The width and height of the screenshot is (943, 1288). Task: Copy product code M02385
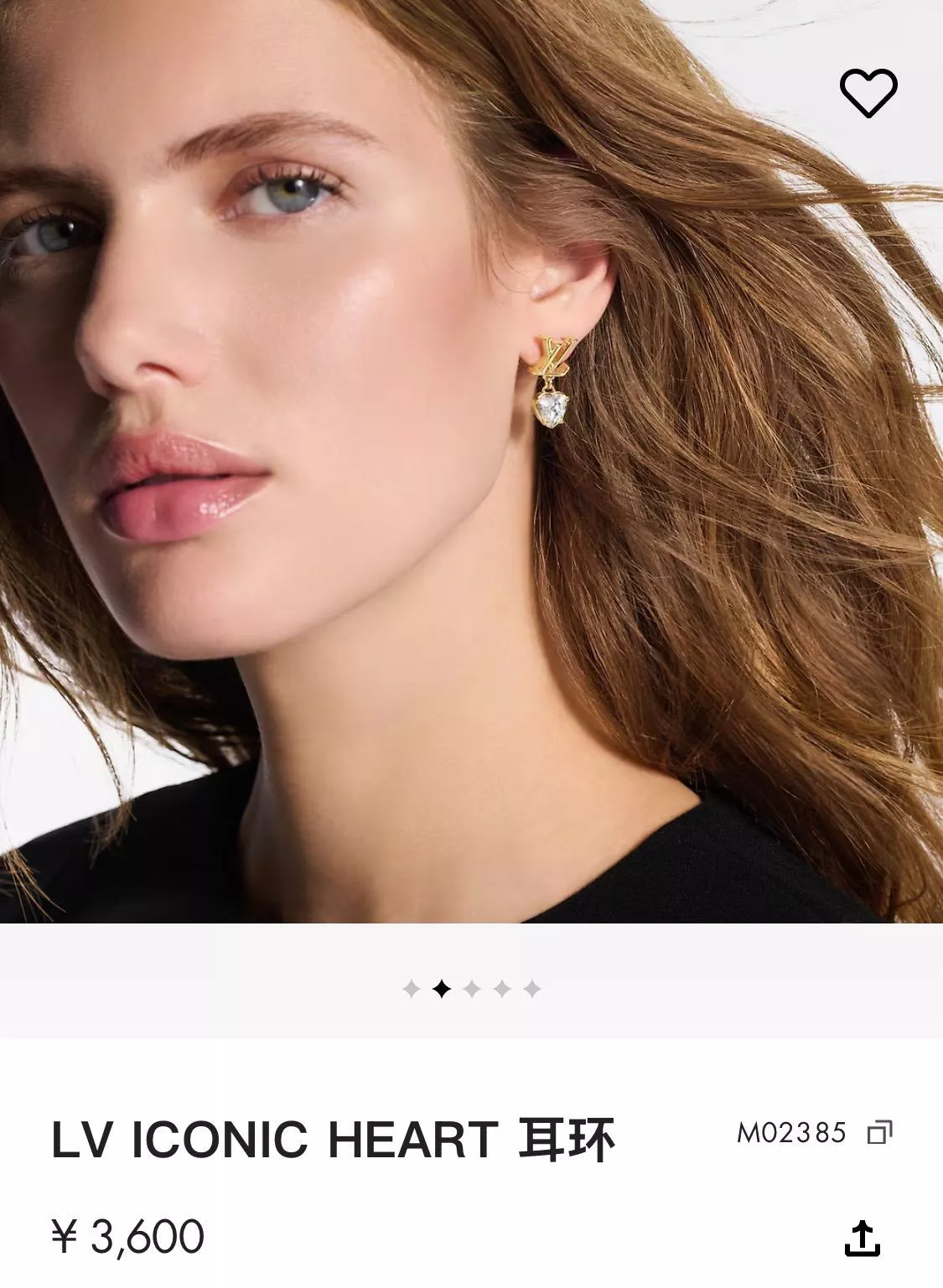tap(879, 1133)
